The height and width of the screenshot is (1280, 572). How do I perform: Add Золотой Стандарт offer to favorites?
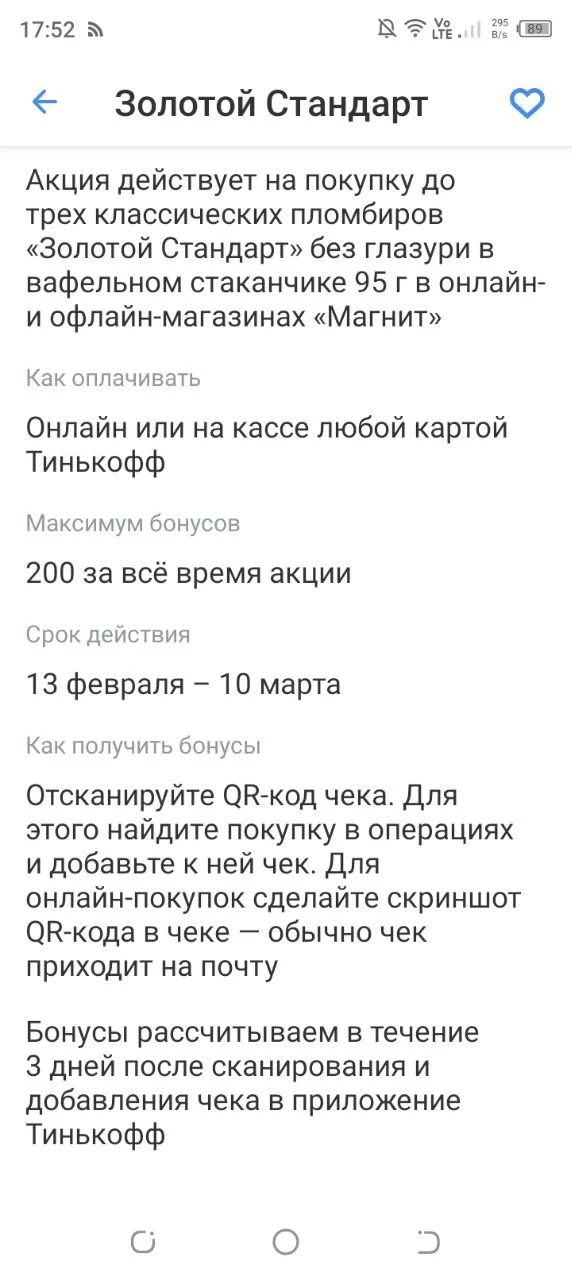527,103
